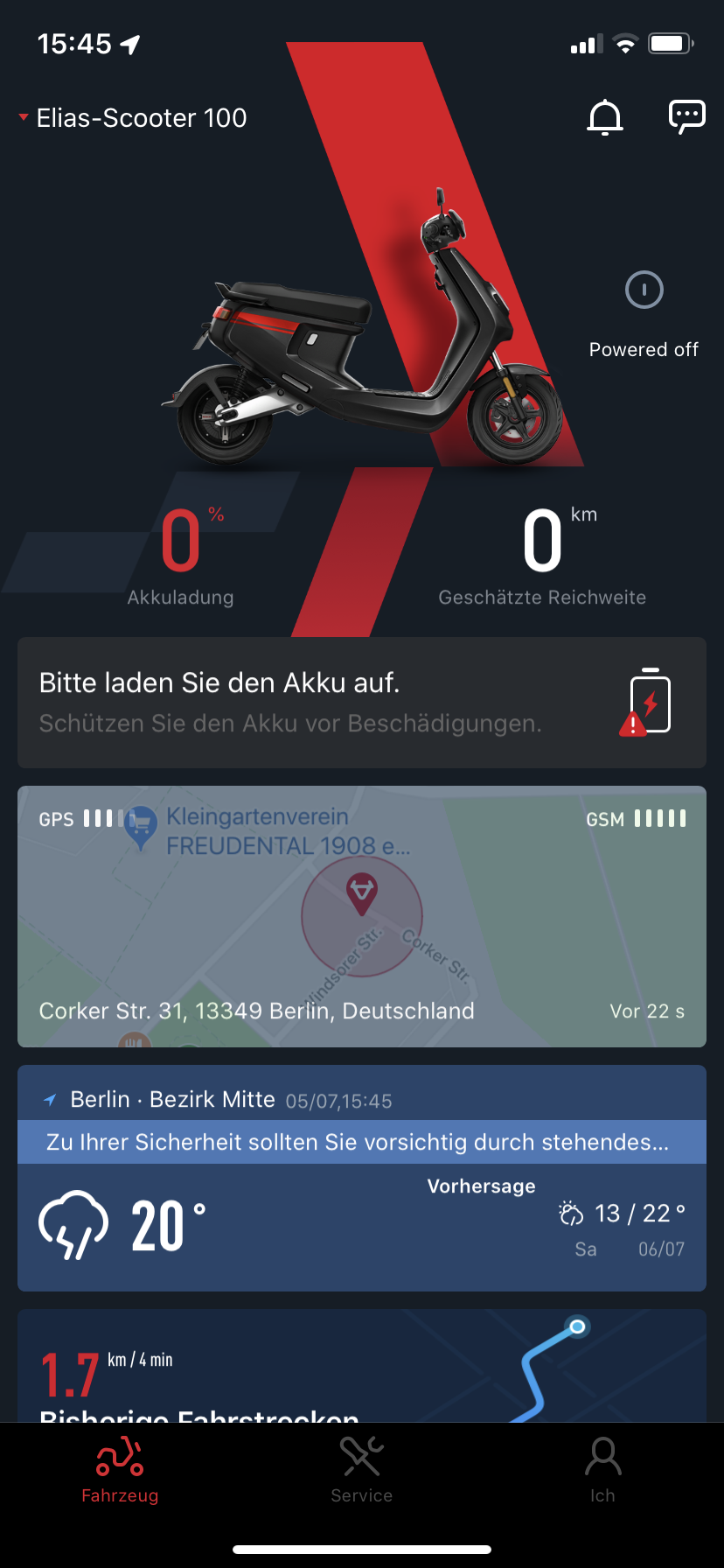The width and height of the screenshot is (724, 1568).
Task: Open the notifications bell
Action: pyautogui.click(x=604, y=117)
